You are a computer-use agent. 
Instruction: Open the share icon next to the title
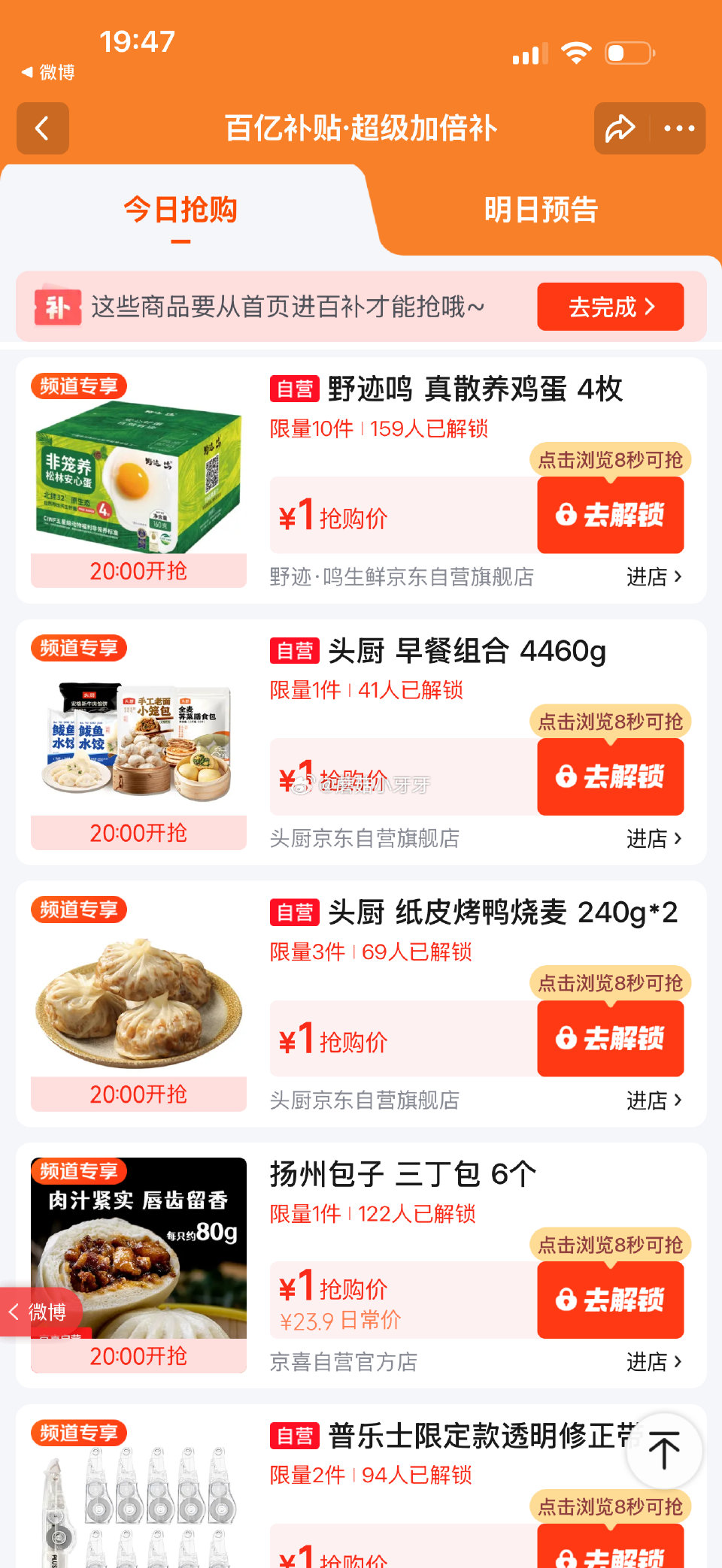point(620,129)
